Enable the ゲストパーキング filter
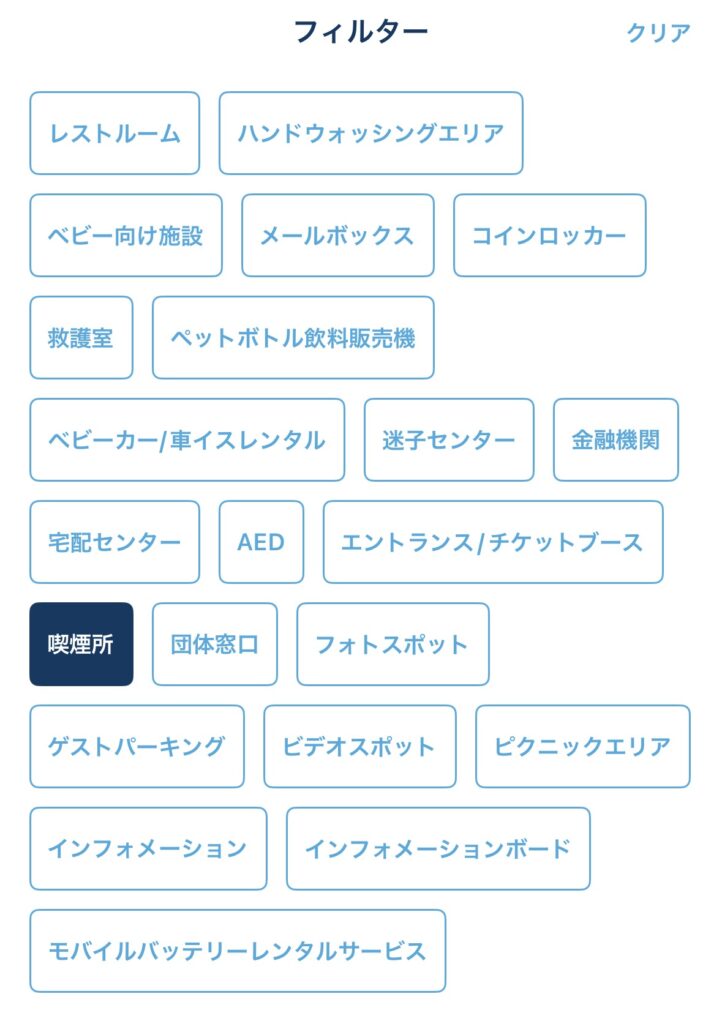 click(137, 746)
